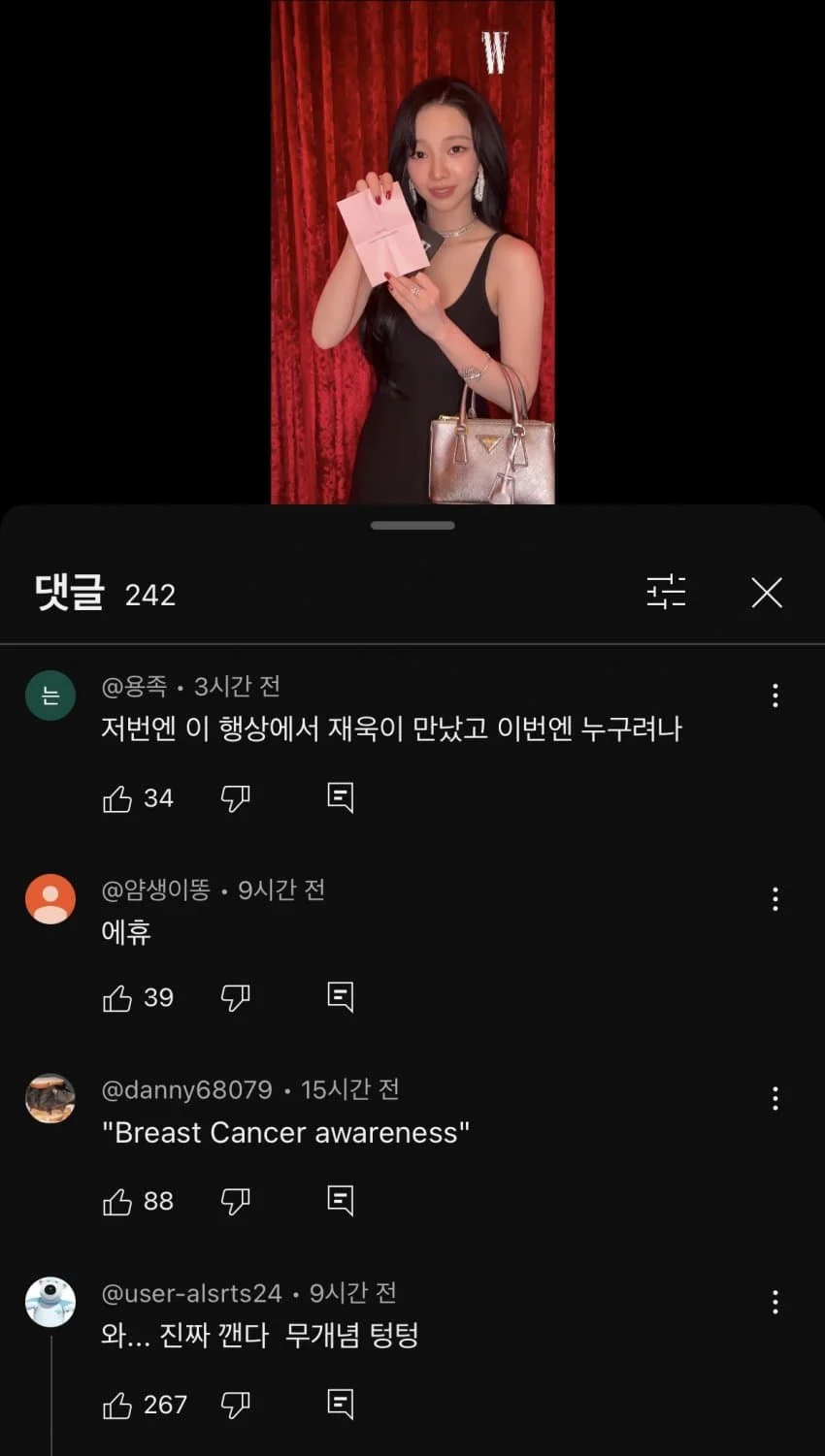825x1456 pixels.
Task: Open the comment sort options
Action: [666, 593]
